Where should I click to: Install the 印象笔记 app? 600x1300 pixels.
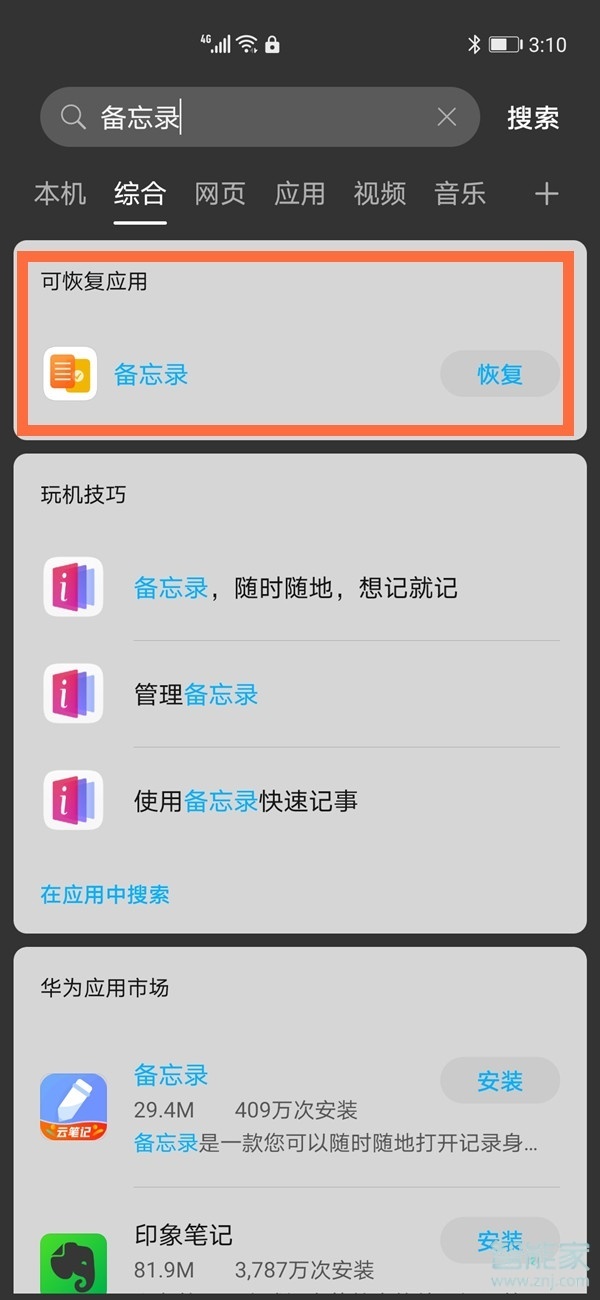pos(500,1242)
